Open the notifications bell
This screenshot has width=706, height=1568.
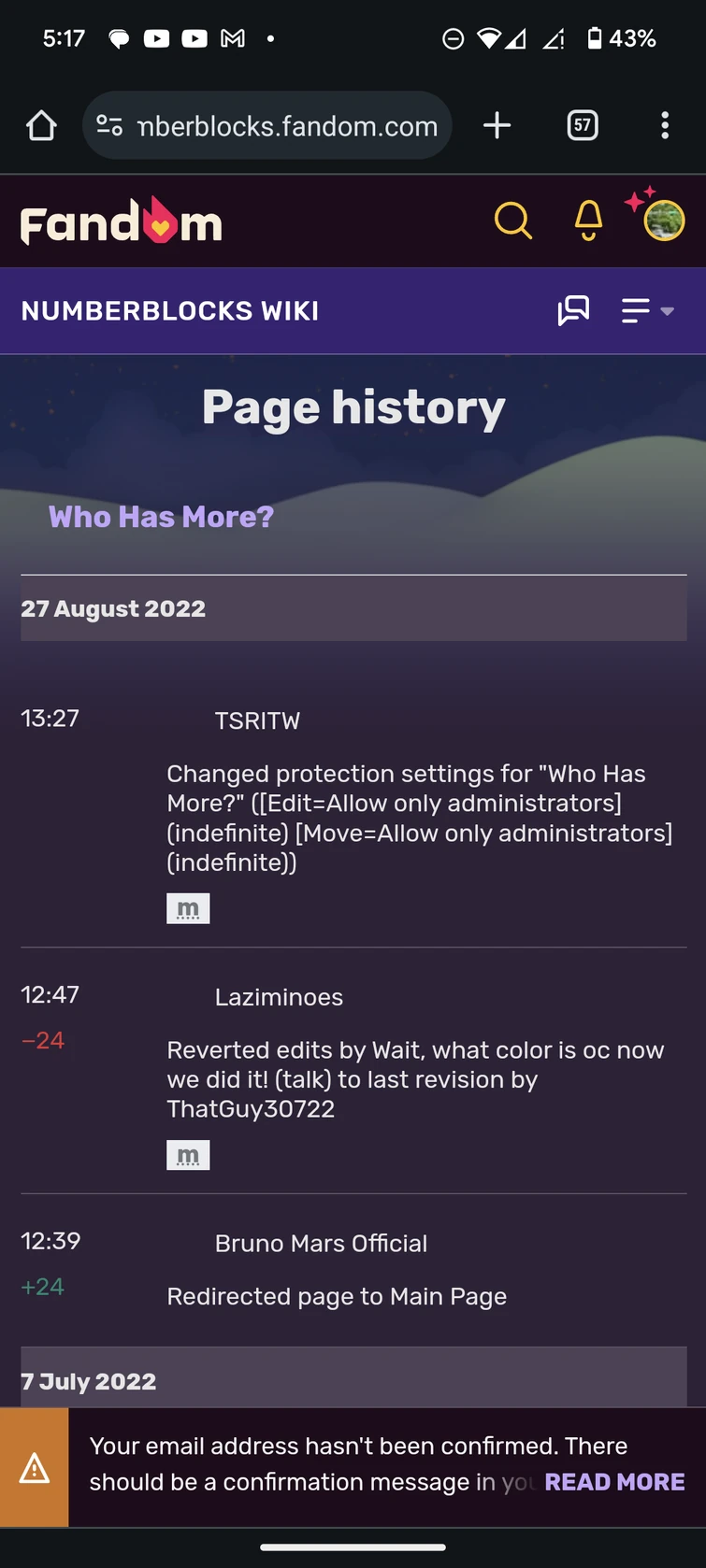pos(588,221)
